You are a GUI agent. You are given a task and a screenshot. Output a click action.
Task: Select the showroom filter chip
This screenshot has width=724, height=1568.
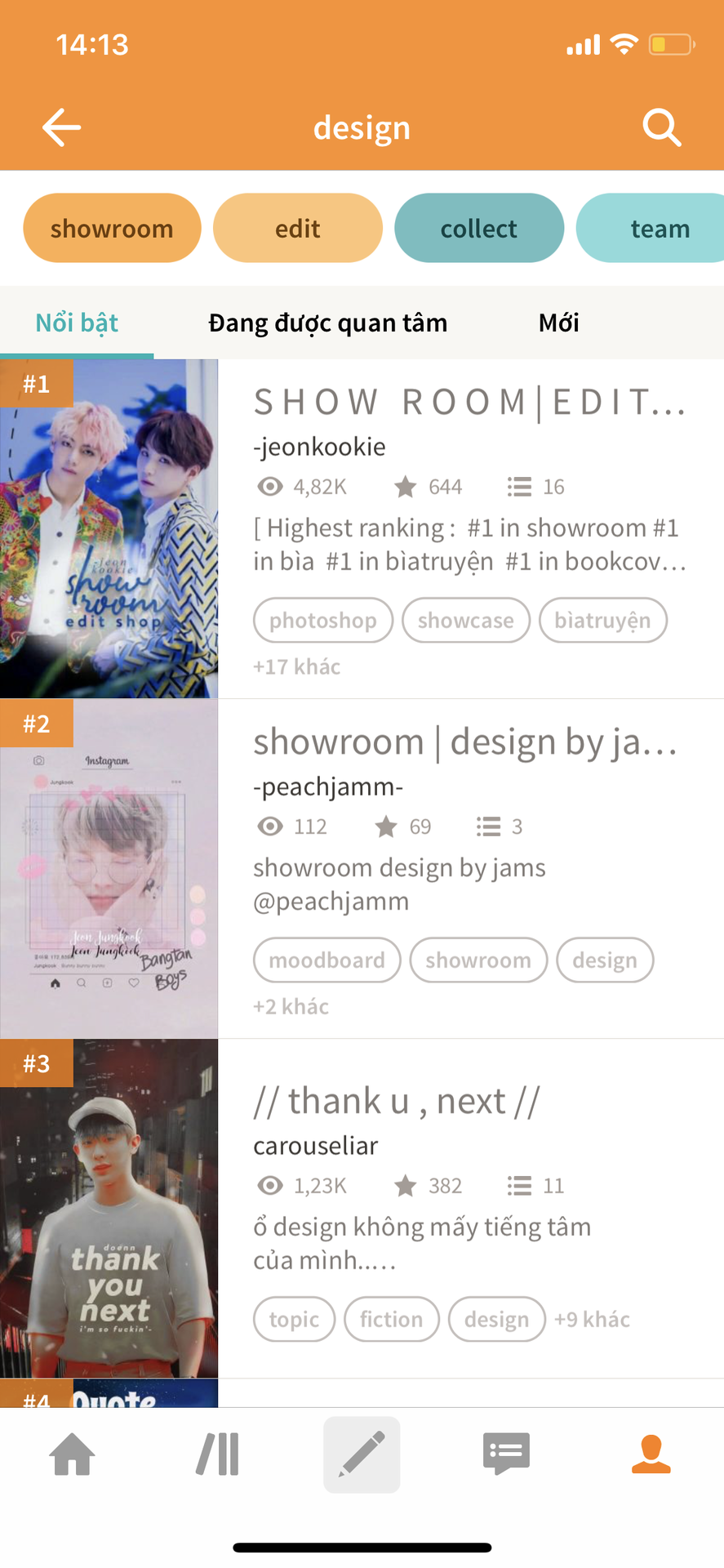[112, 229]
